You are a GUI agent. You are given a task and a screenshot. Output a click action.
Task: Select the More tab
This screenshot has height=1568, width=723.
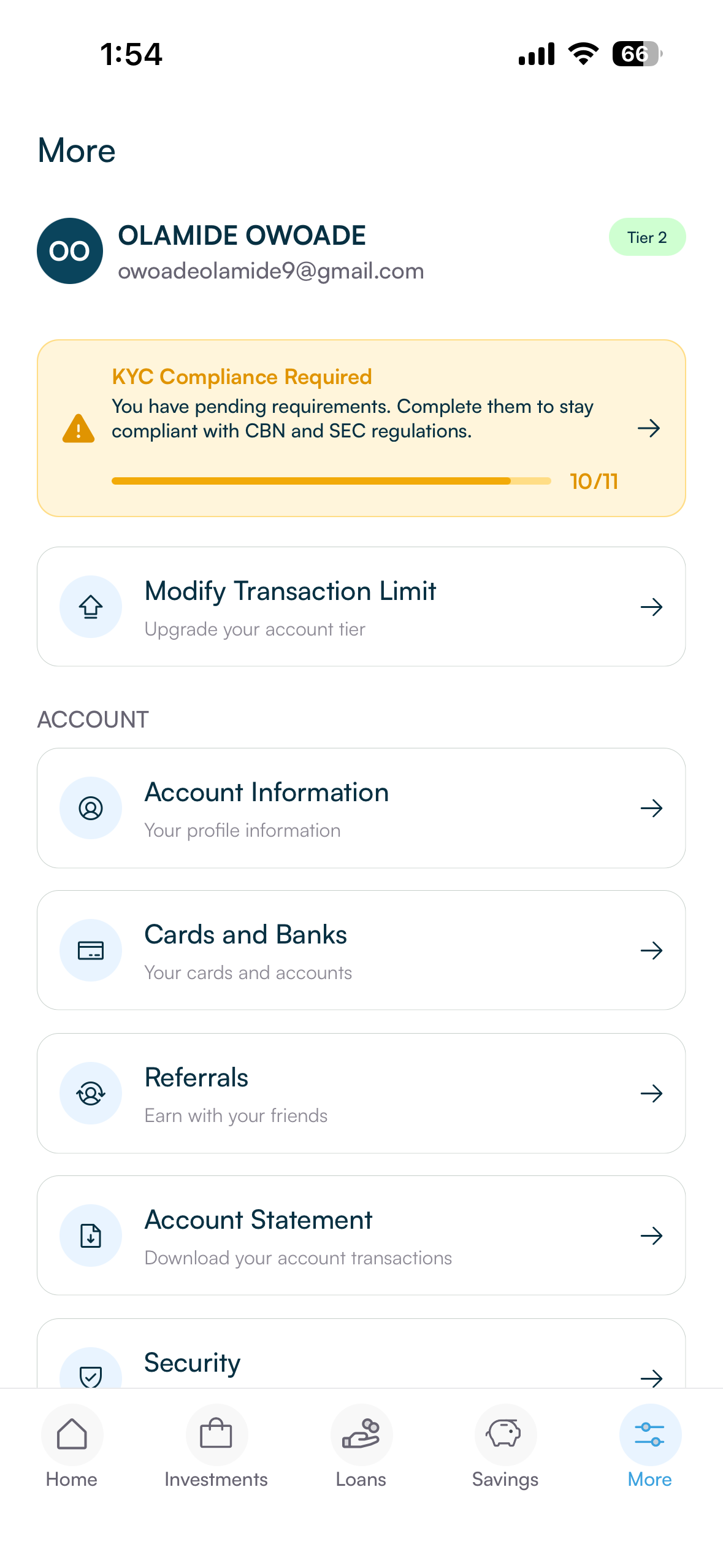[649, 1445]
